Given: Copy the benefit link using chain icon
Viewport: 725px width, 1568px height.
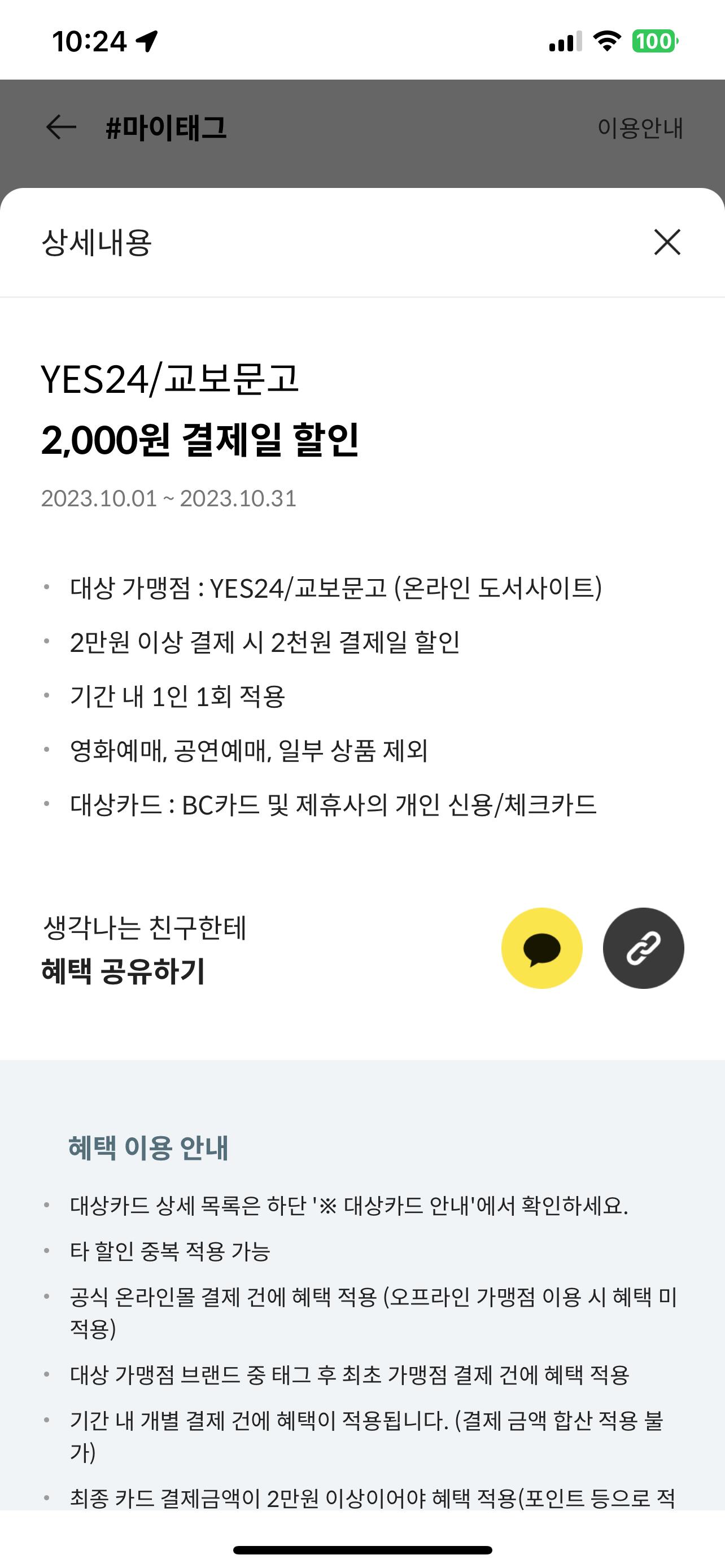Looking at the screenshot, I should point(644,948).
